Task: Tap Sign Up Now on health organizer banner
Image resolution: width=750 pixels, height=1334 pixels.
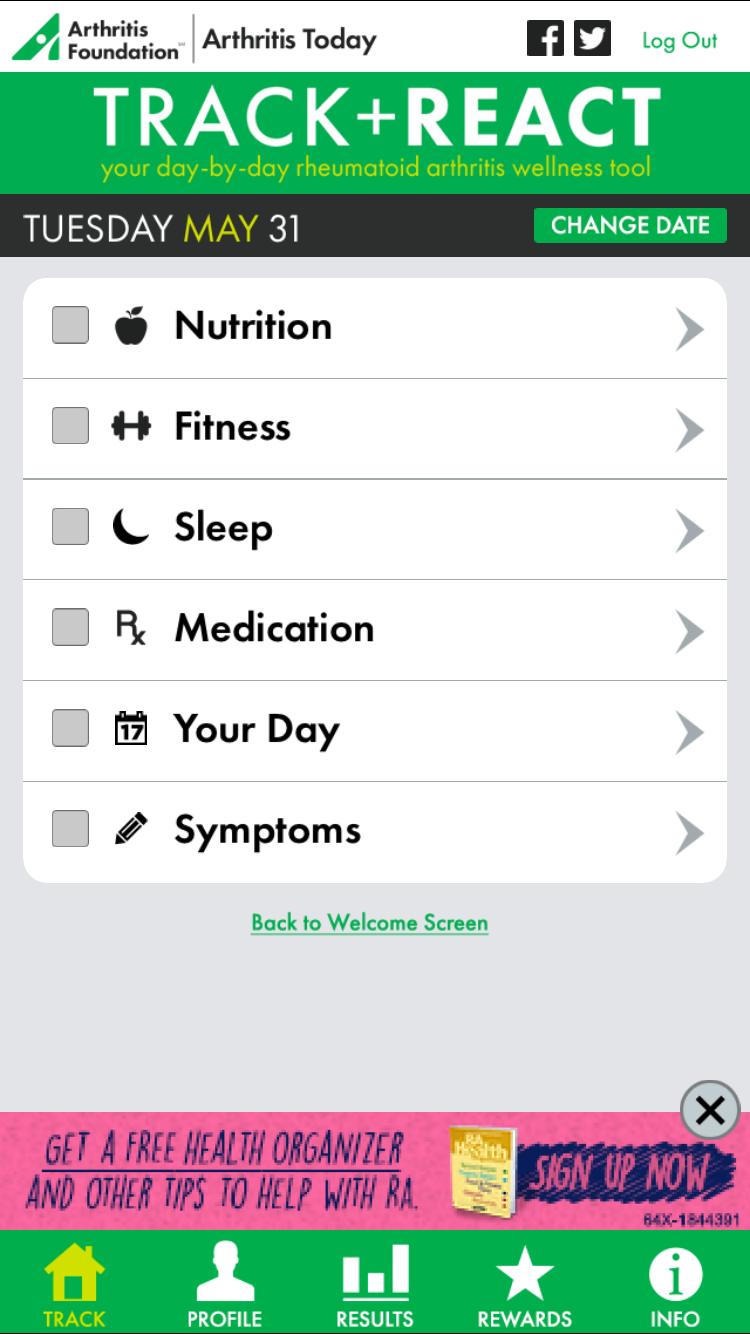Action: 620,1172
